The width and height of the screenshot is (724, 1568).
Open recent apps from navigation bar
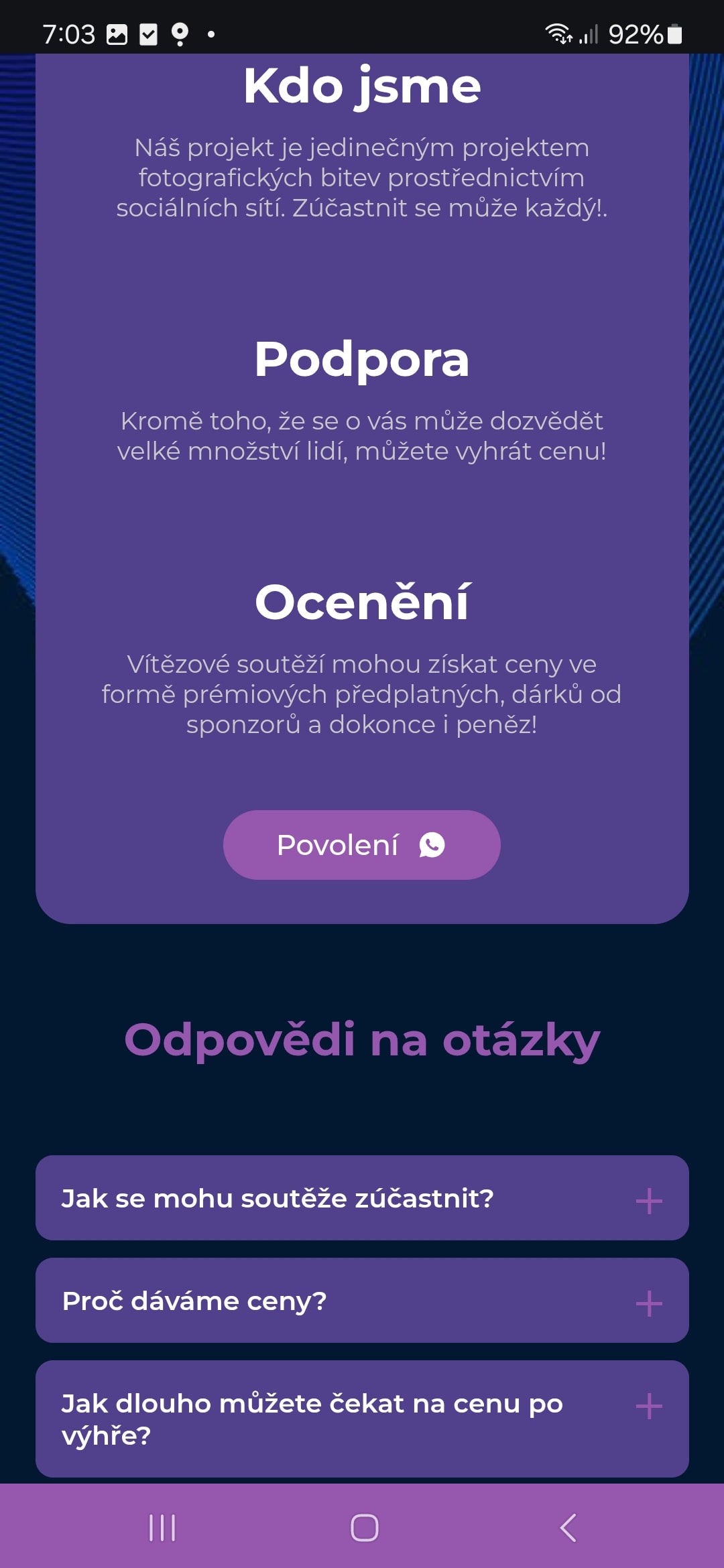tap(162, 1528)
